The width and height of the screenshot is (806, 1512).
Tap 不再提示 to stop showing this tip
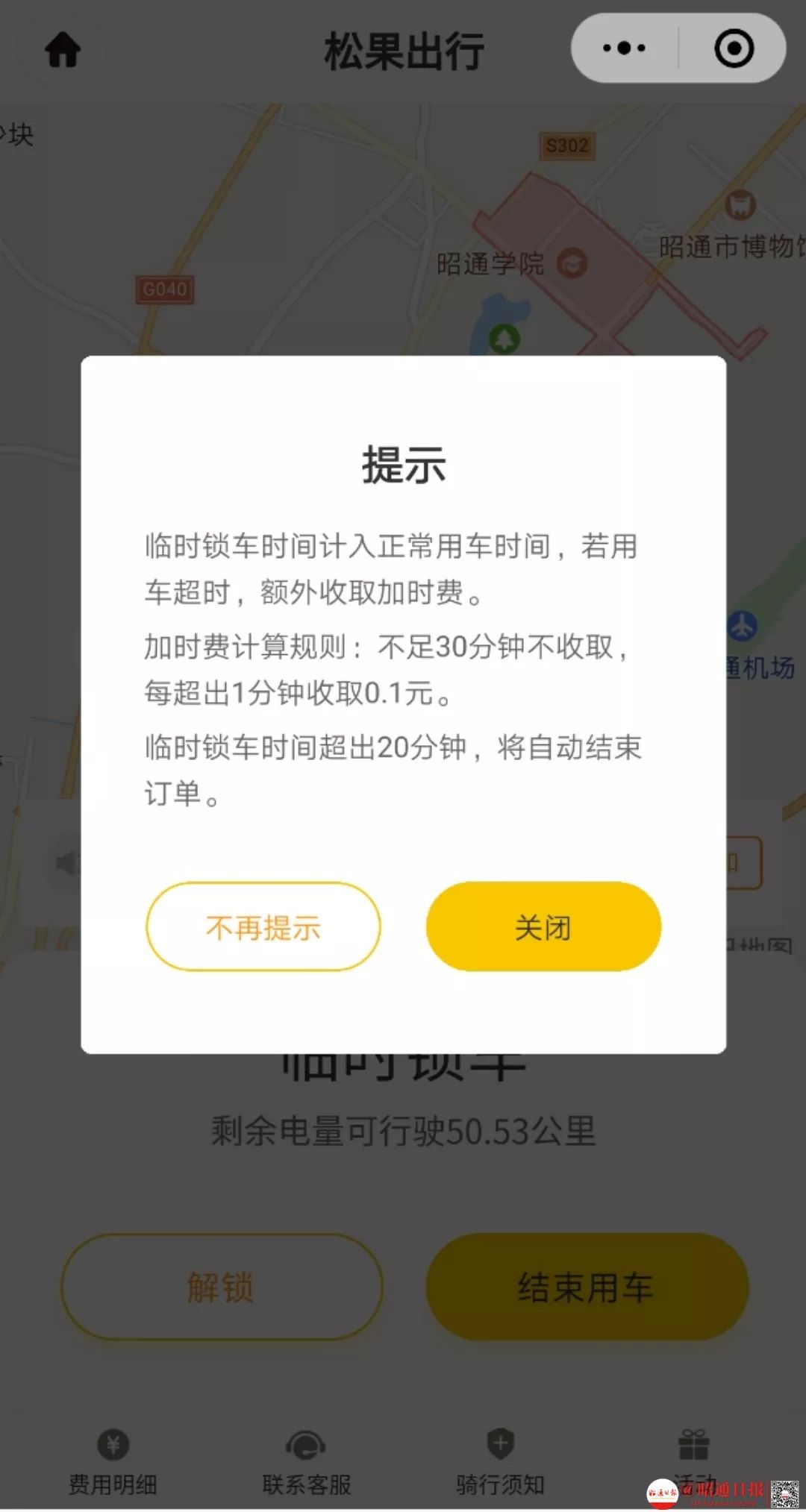tap(263, 926)
